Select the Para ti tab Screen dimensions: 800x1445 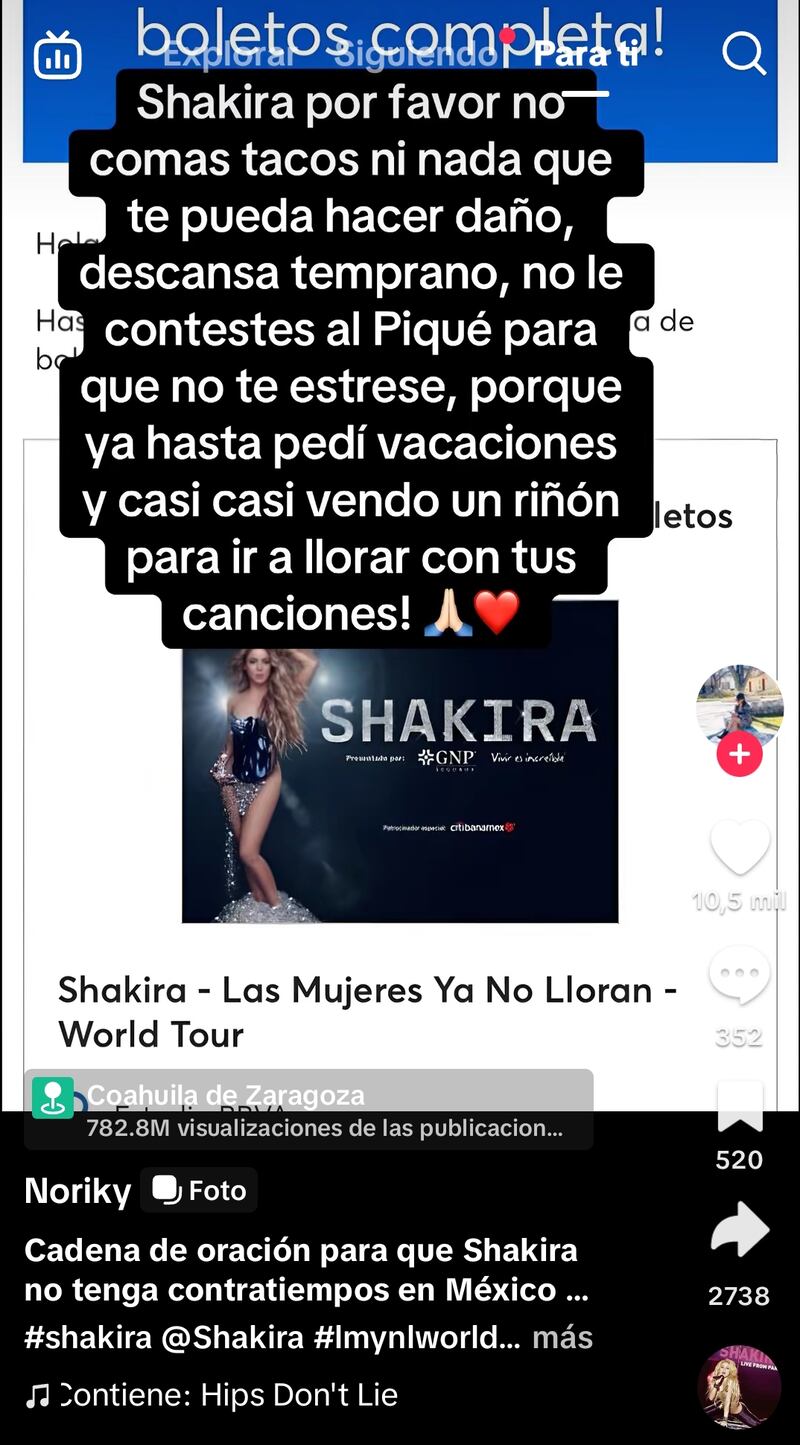586,54
